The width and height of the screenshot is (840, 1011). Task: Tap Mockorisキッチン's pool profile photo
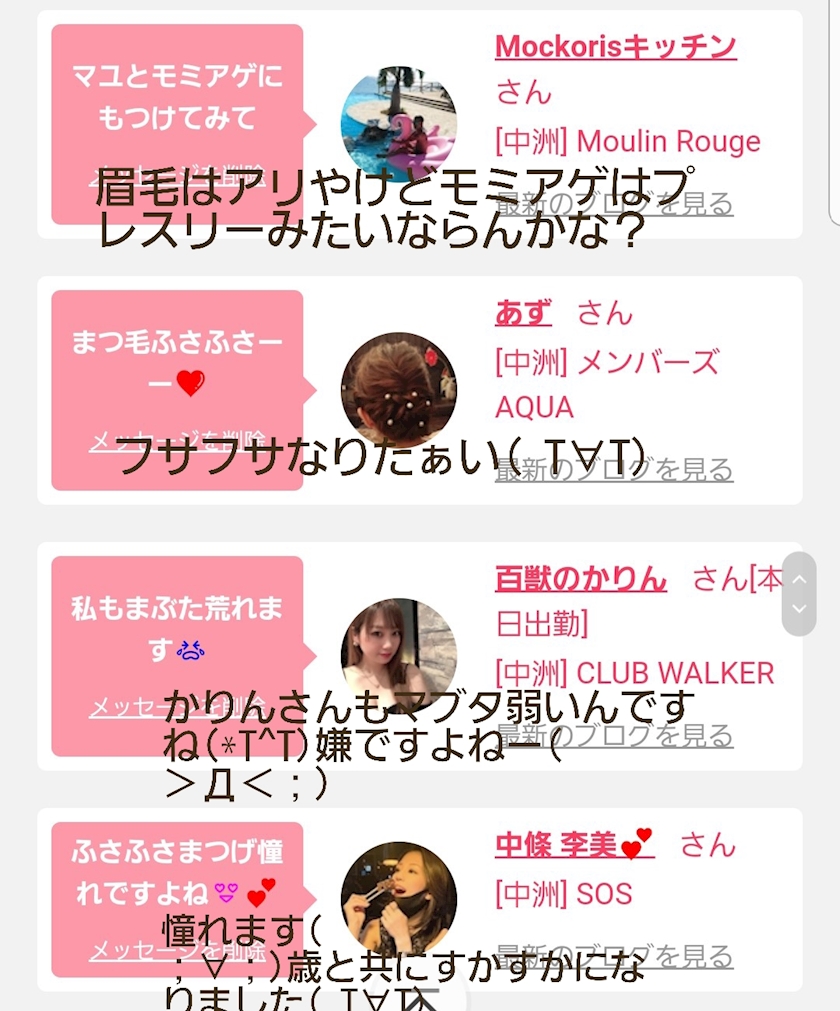pos(398,124)
